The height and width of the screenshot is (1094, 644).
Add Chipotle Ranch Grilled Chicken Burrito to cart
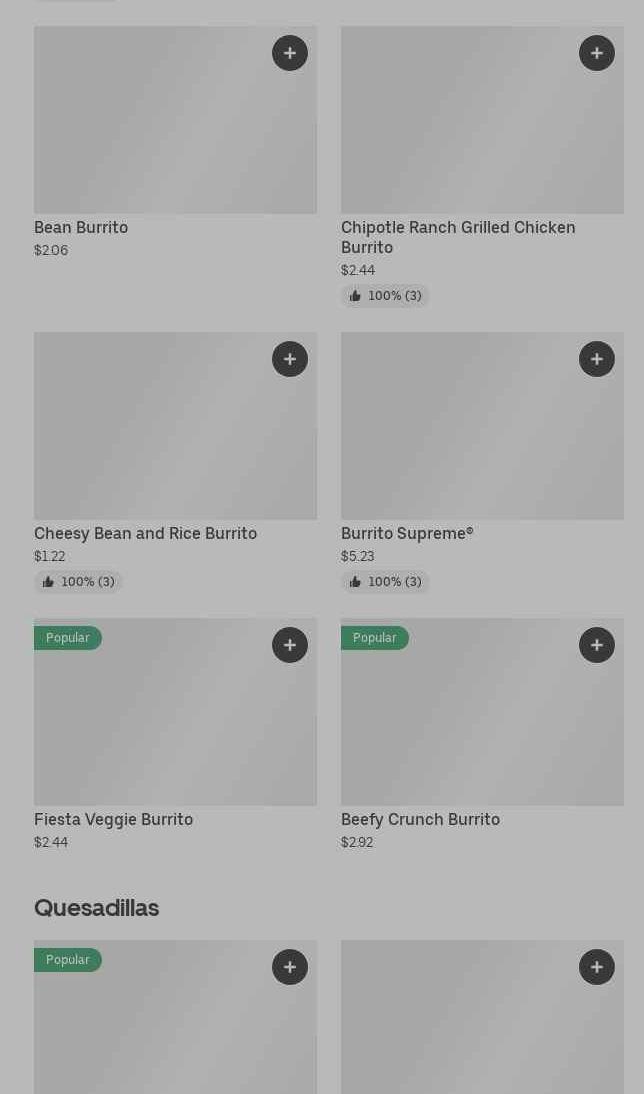click(597, 53)
